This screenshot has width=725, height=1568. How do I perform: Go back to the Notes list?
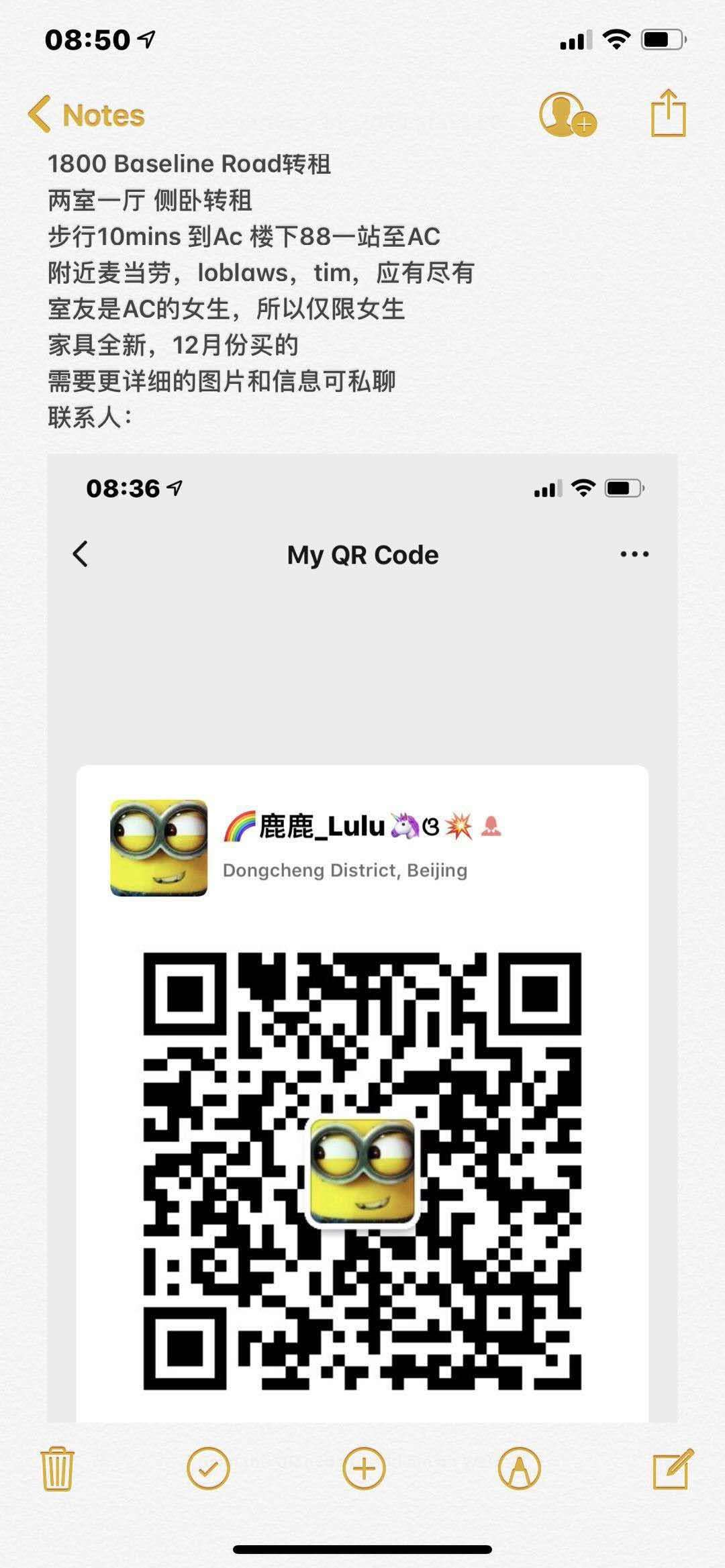pyautogui.click(x=86, y=115)
